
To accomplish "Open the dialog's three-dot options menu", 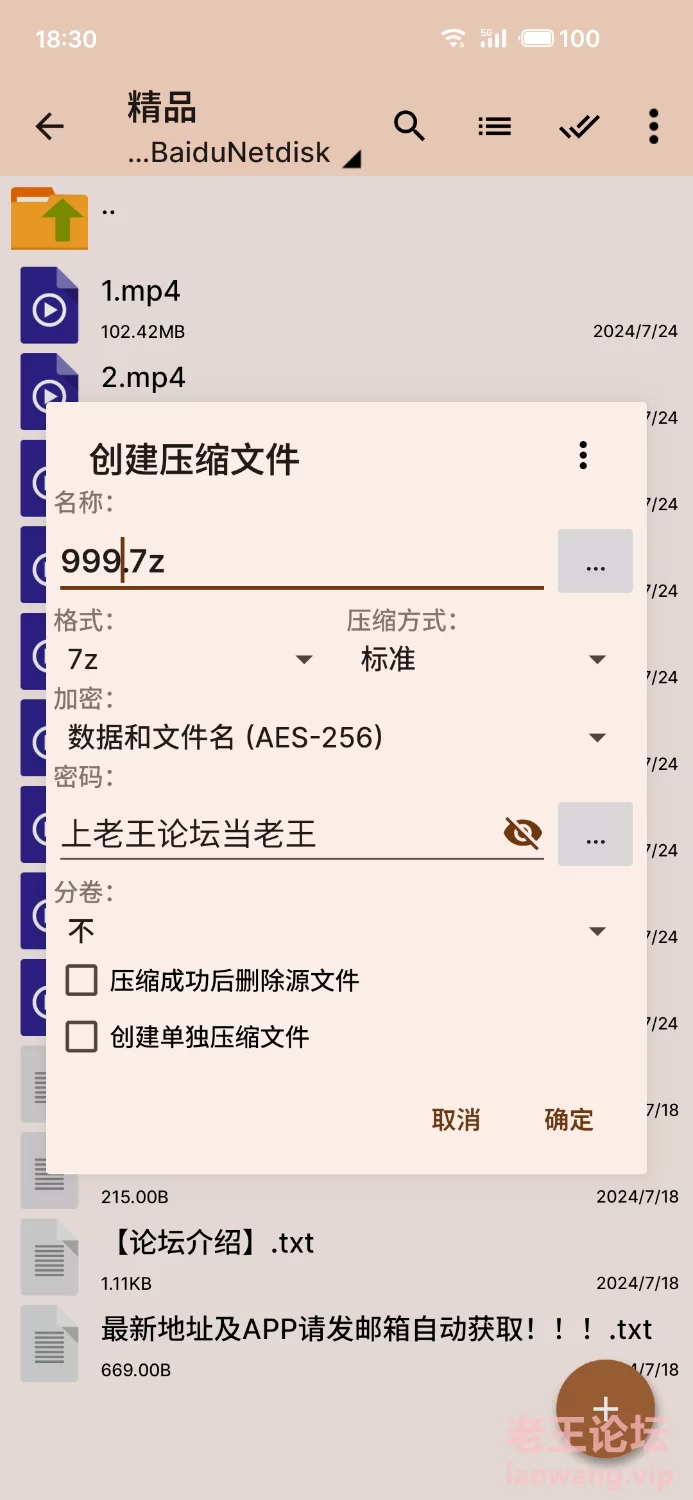I will (583, 456).
